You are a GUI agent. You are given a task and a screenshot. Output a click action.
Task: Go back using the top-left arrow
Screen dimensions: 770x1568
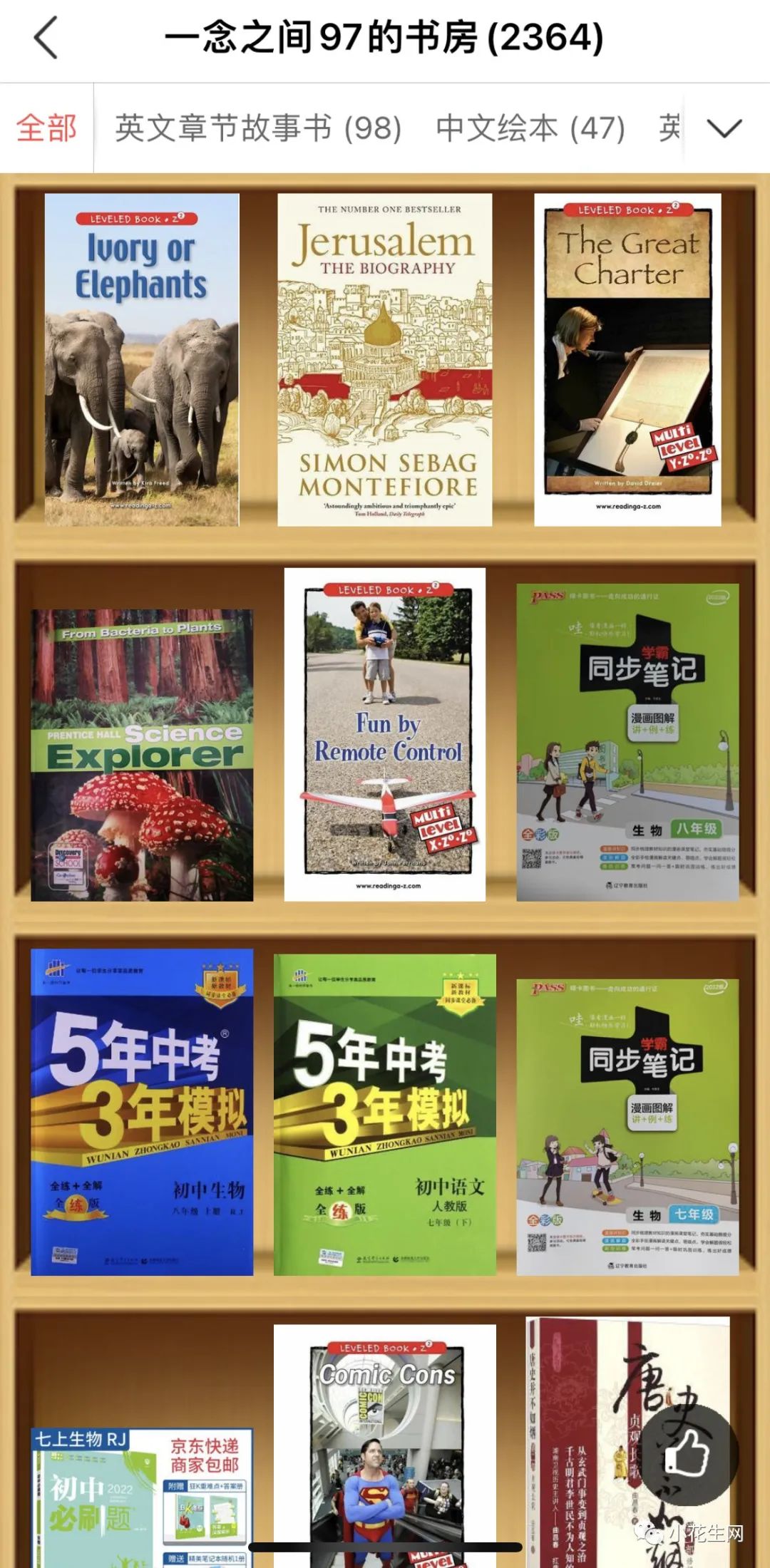(x=46, y=38)
